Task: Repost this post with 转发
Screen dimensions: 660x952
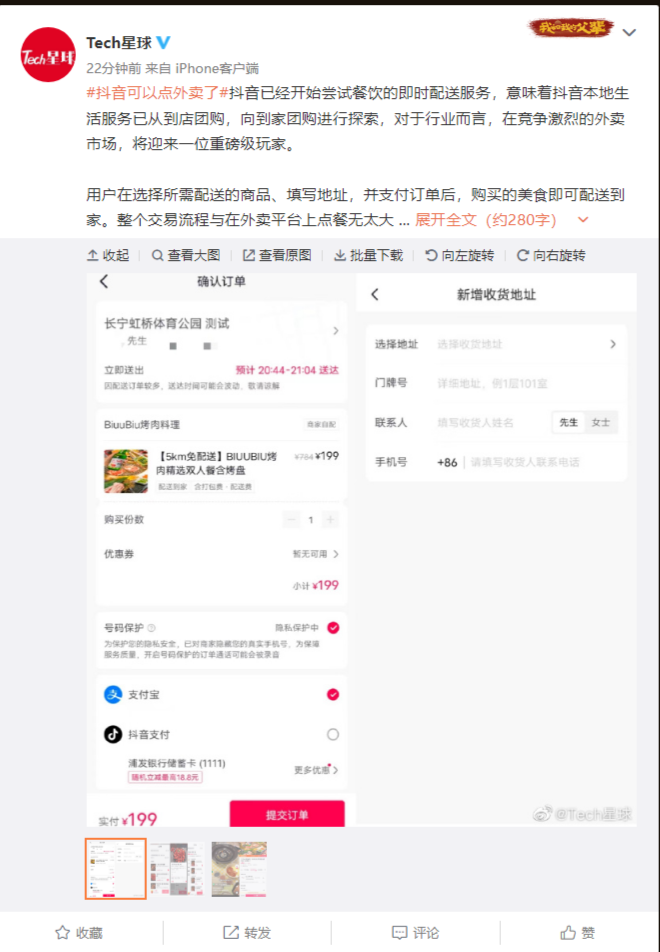Action: click(x=246, y=932)
